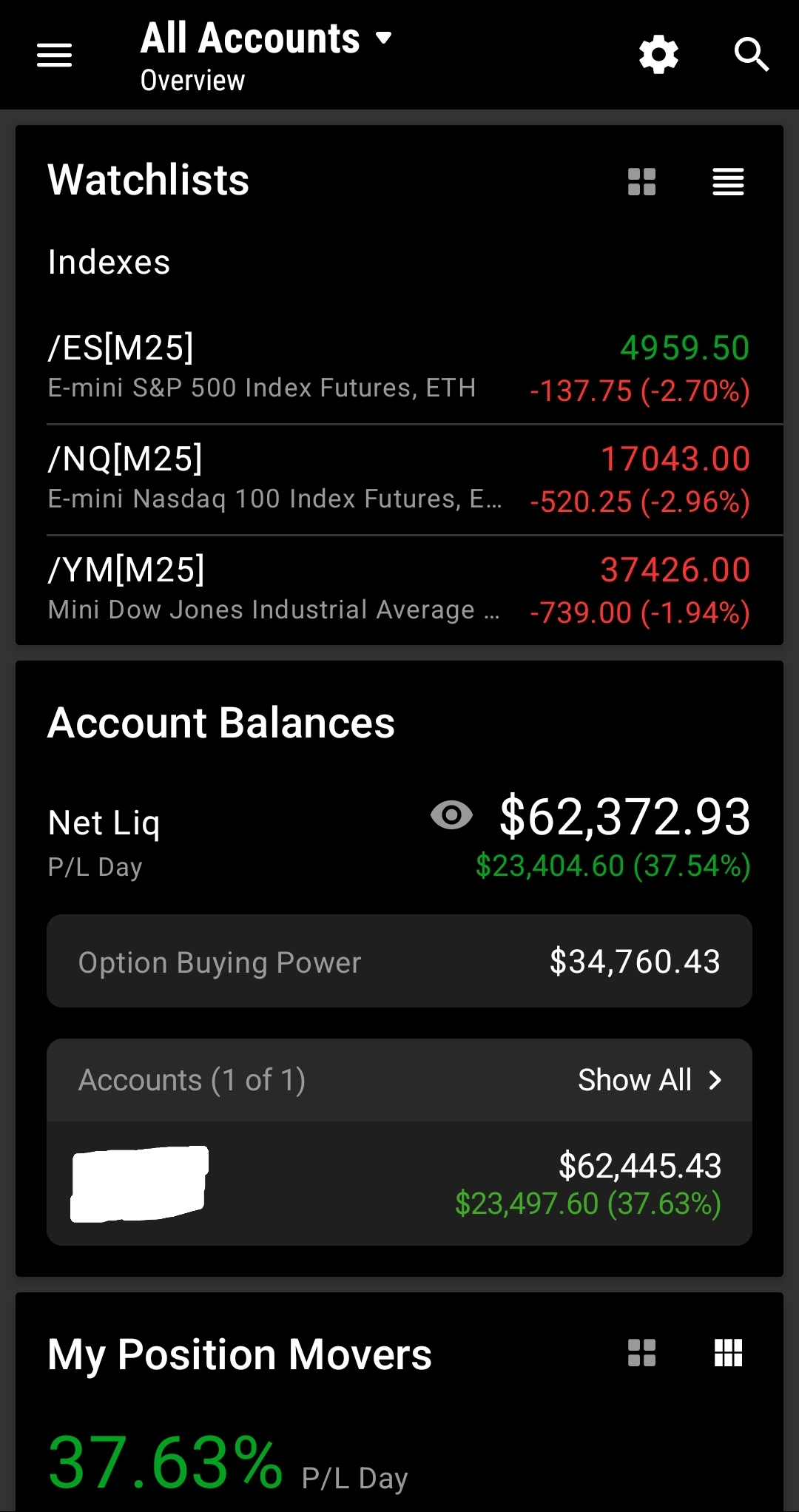Switch Watchlists to grid view

click(641, 181)
